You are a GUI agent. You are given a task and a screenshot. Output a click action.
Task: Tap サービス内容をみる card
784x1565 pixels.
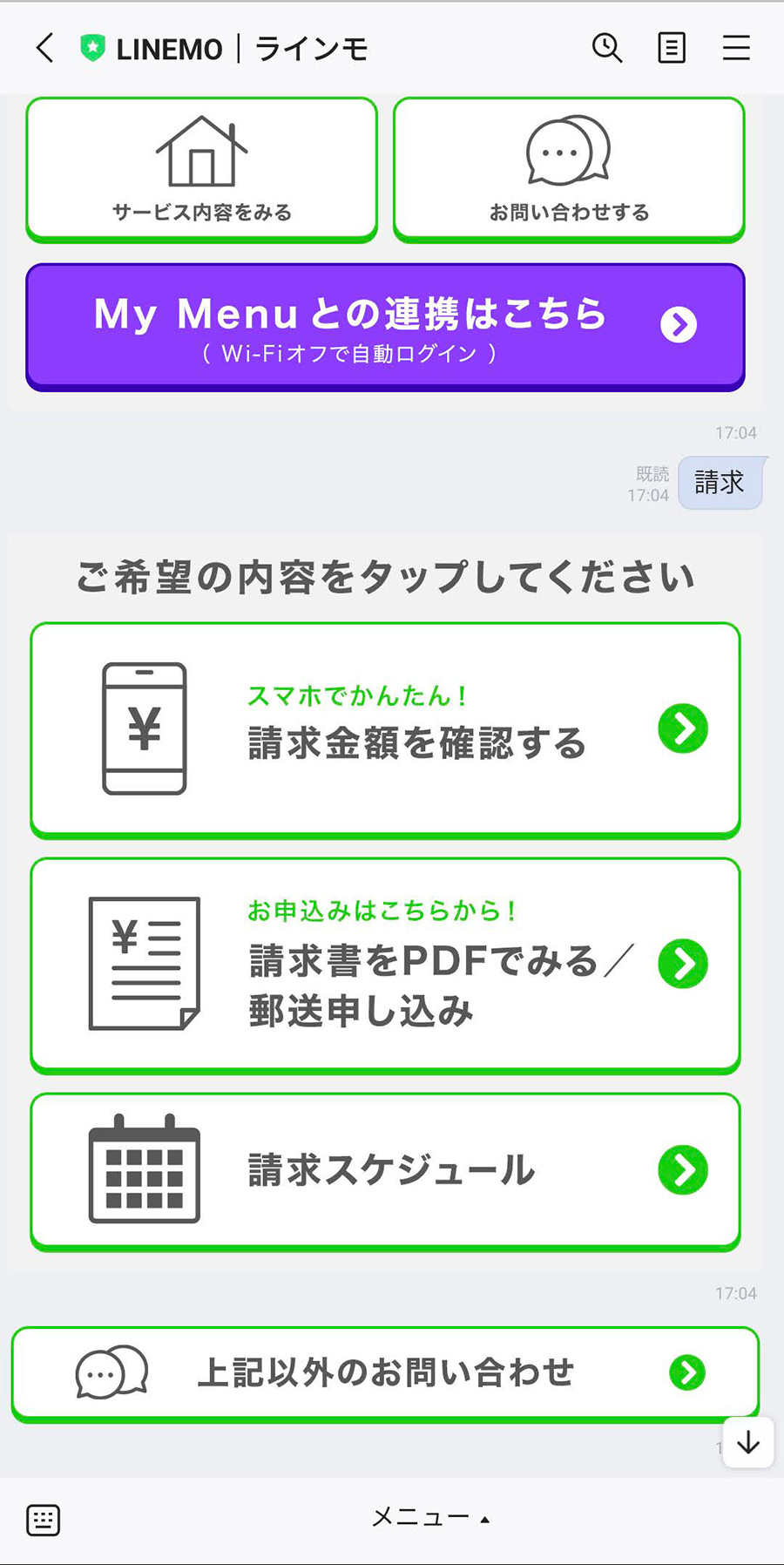pyautogui.click(x=202, y=169)
